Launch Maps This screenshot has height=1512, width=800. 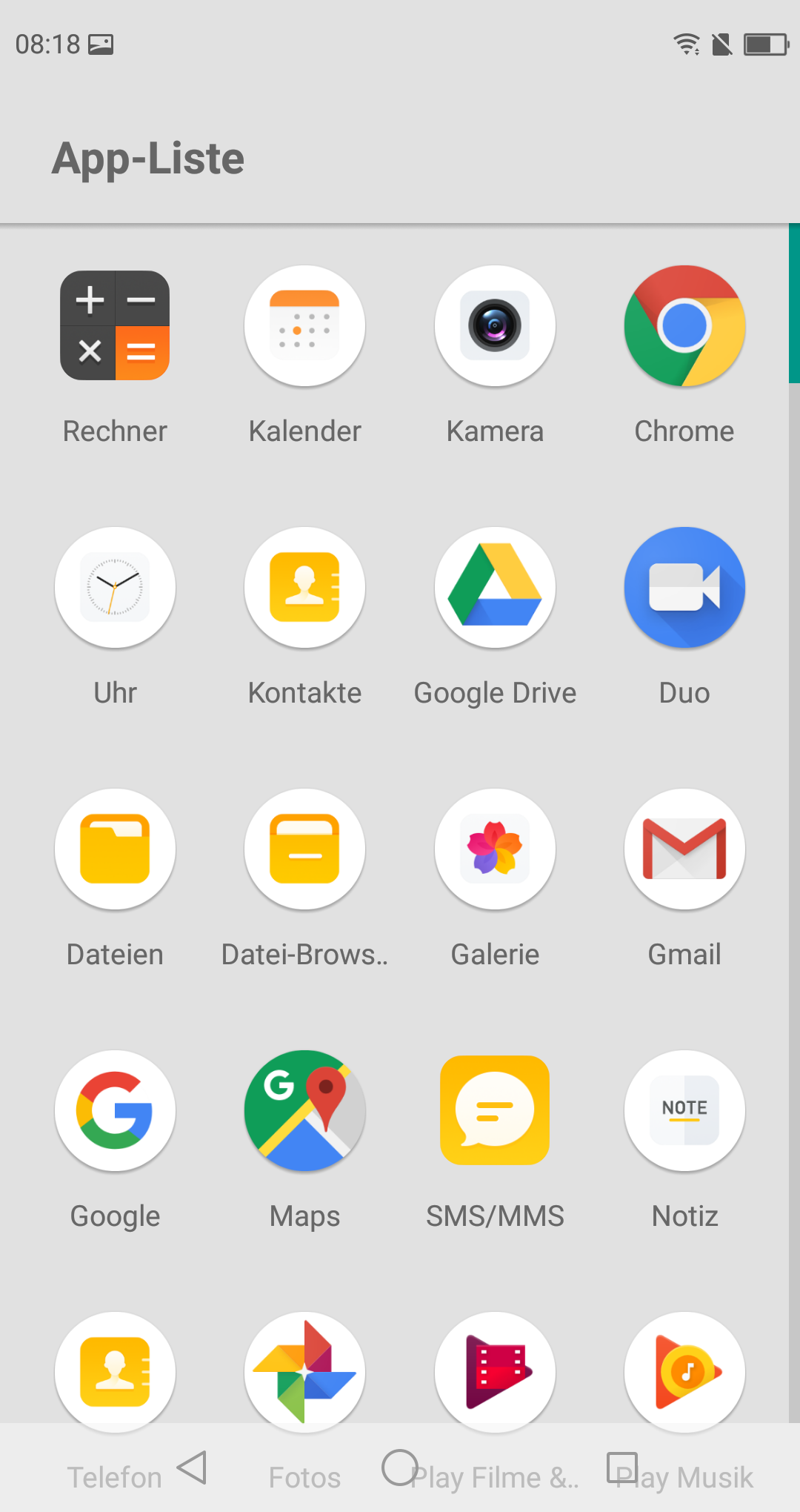pos(304,1111)
